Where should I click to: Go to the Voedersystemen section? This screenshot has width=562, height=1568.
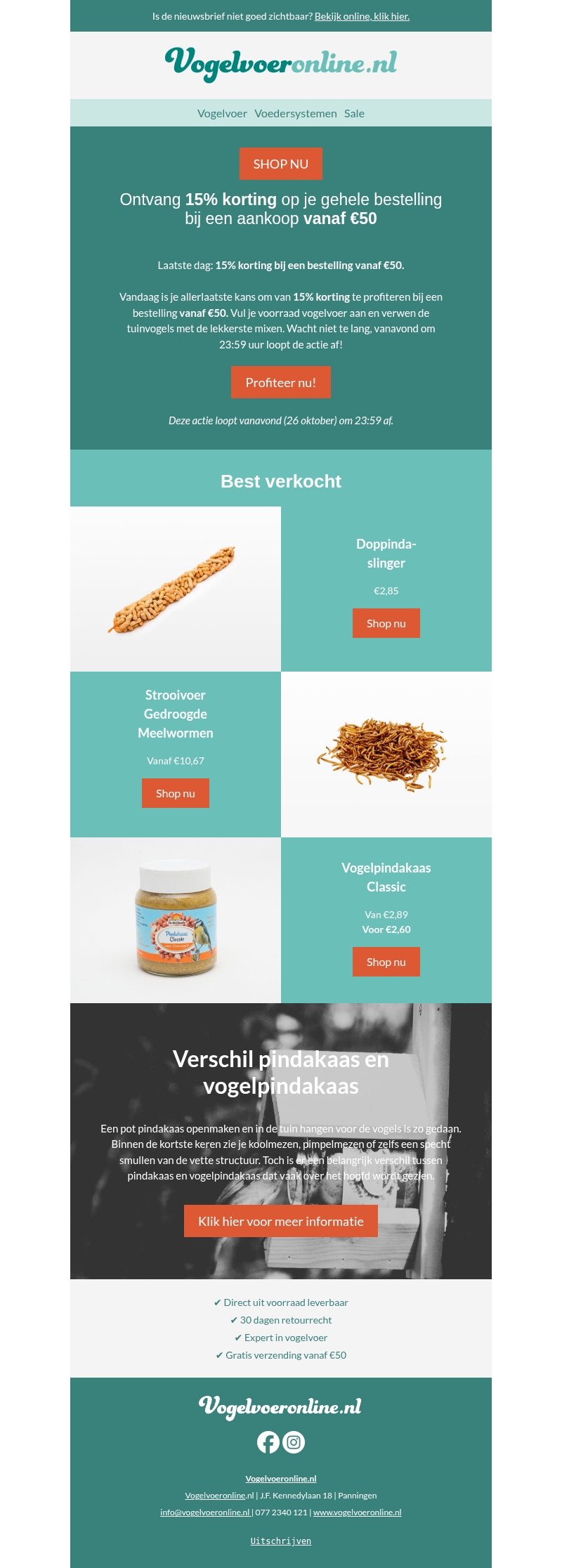click(x=296, y=113)
